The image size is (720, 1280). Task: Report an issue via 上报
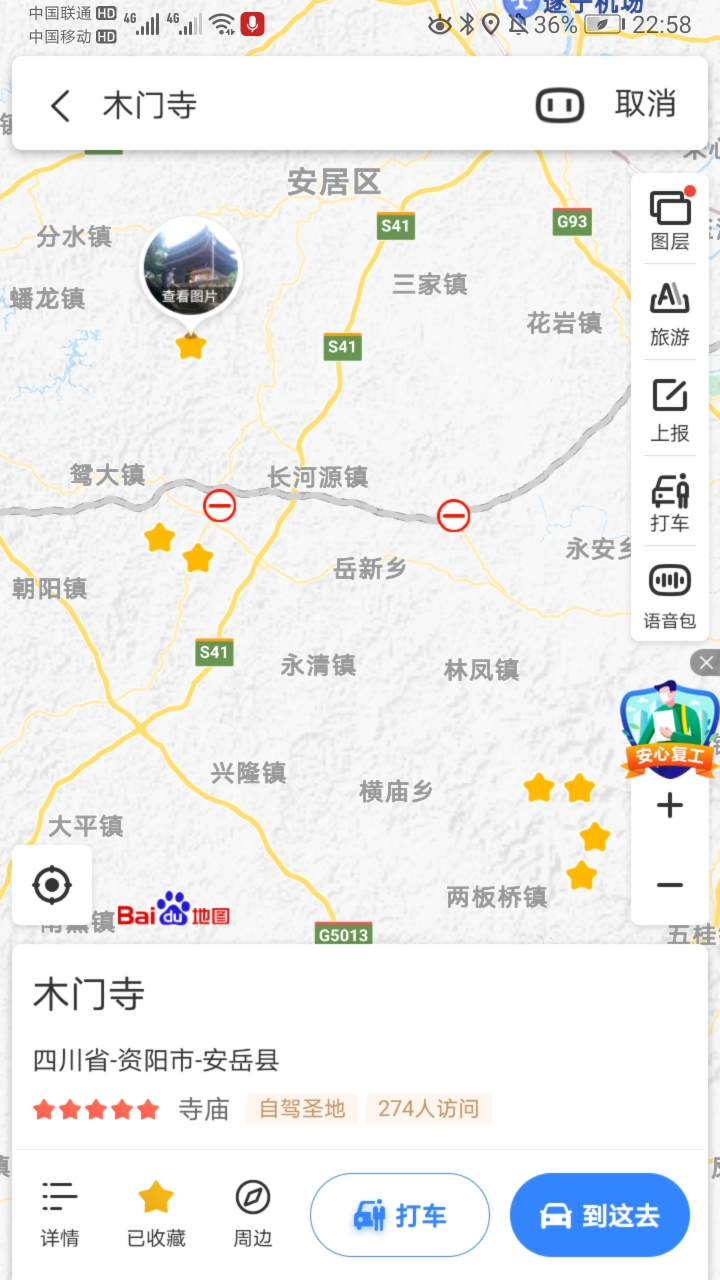click(x=670, y=410)
